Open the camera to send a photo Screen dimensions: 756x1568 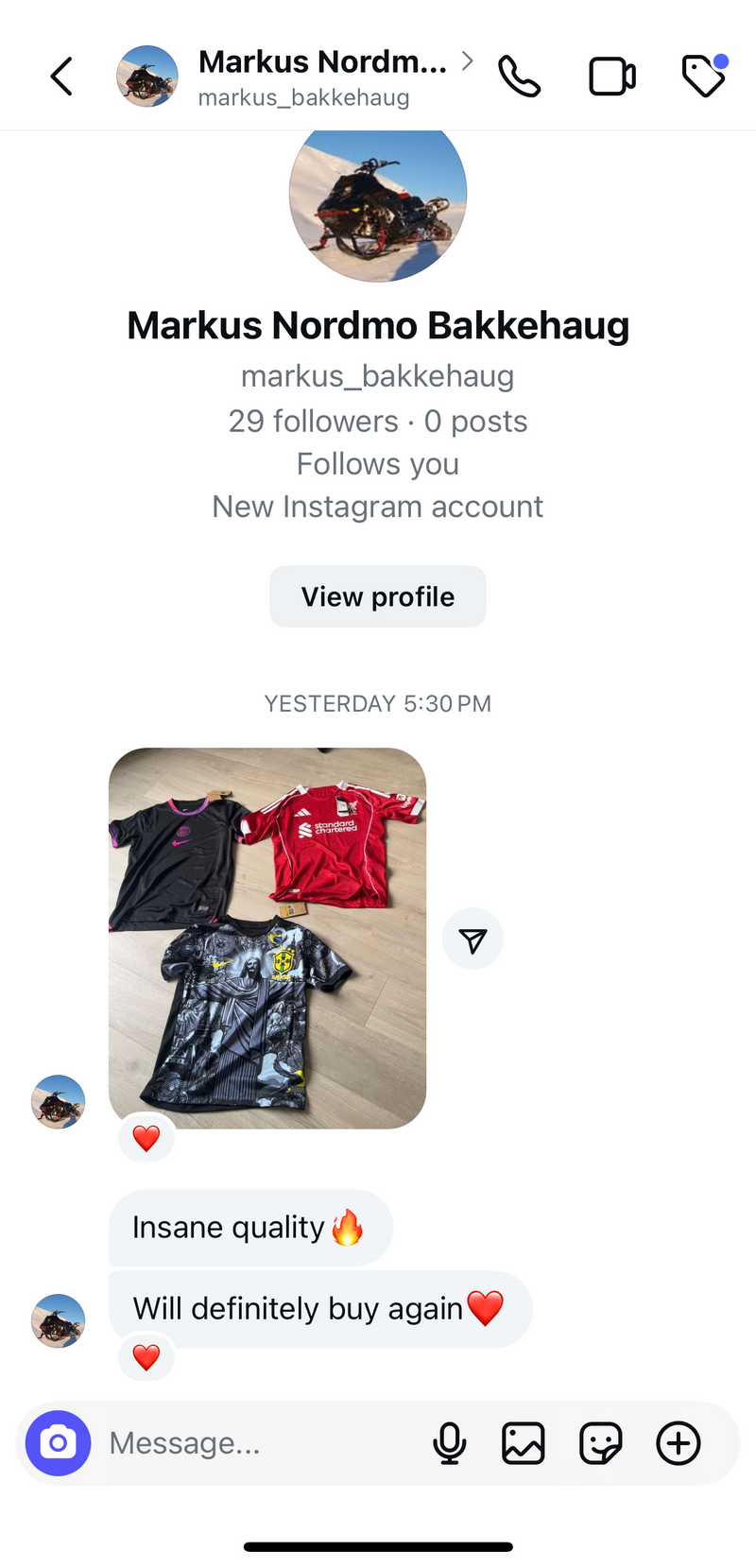click(x=58, y=1443)
